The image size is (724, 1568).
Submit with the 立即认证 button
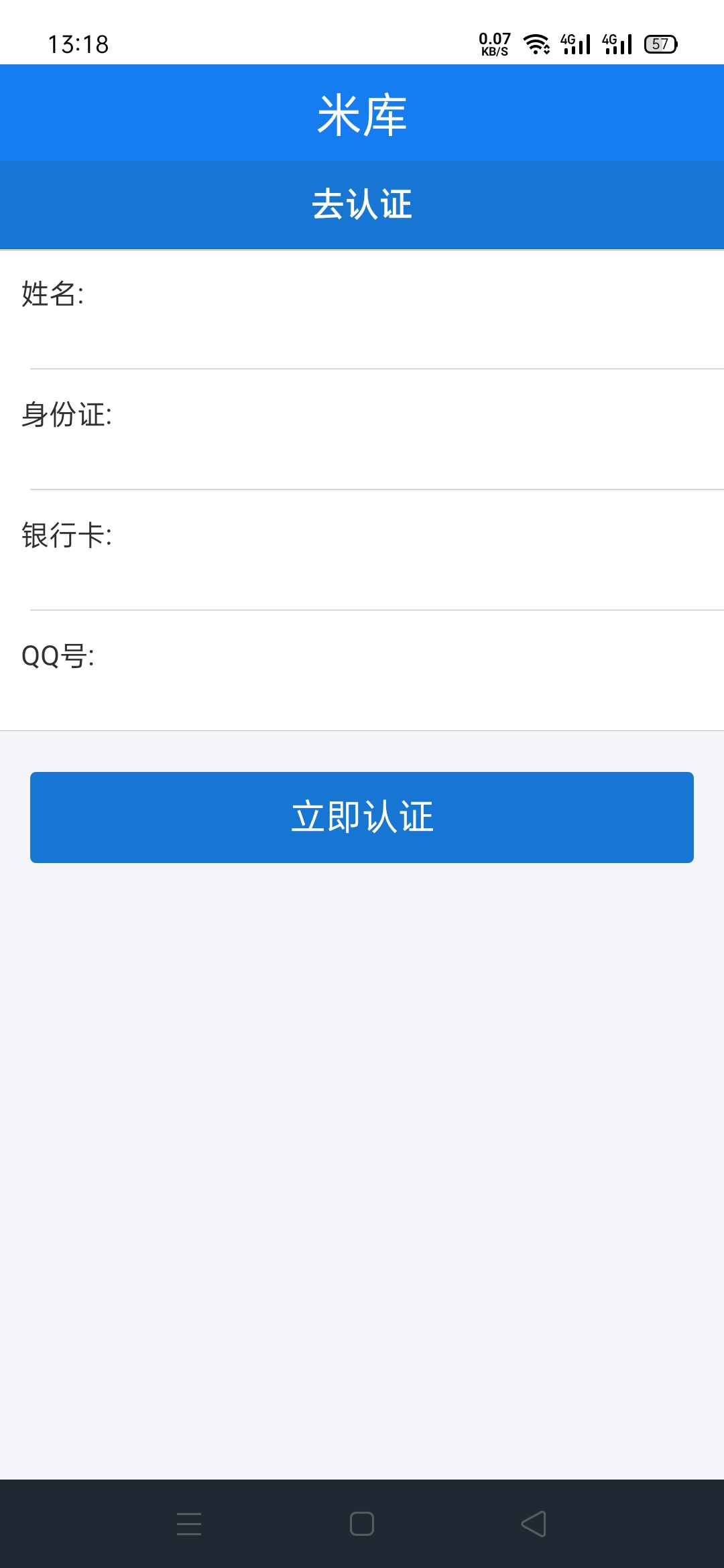tap(362, 818)
